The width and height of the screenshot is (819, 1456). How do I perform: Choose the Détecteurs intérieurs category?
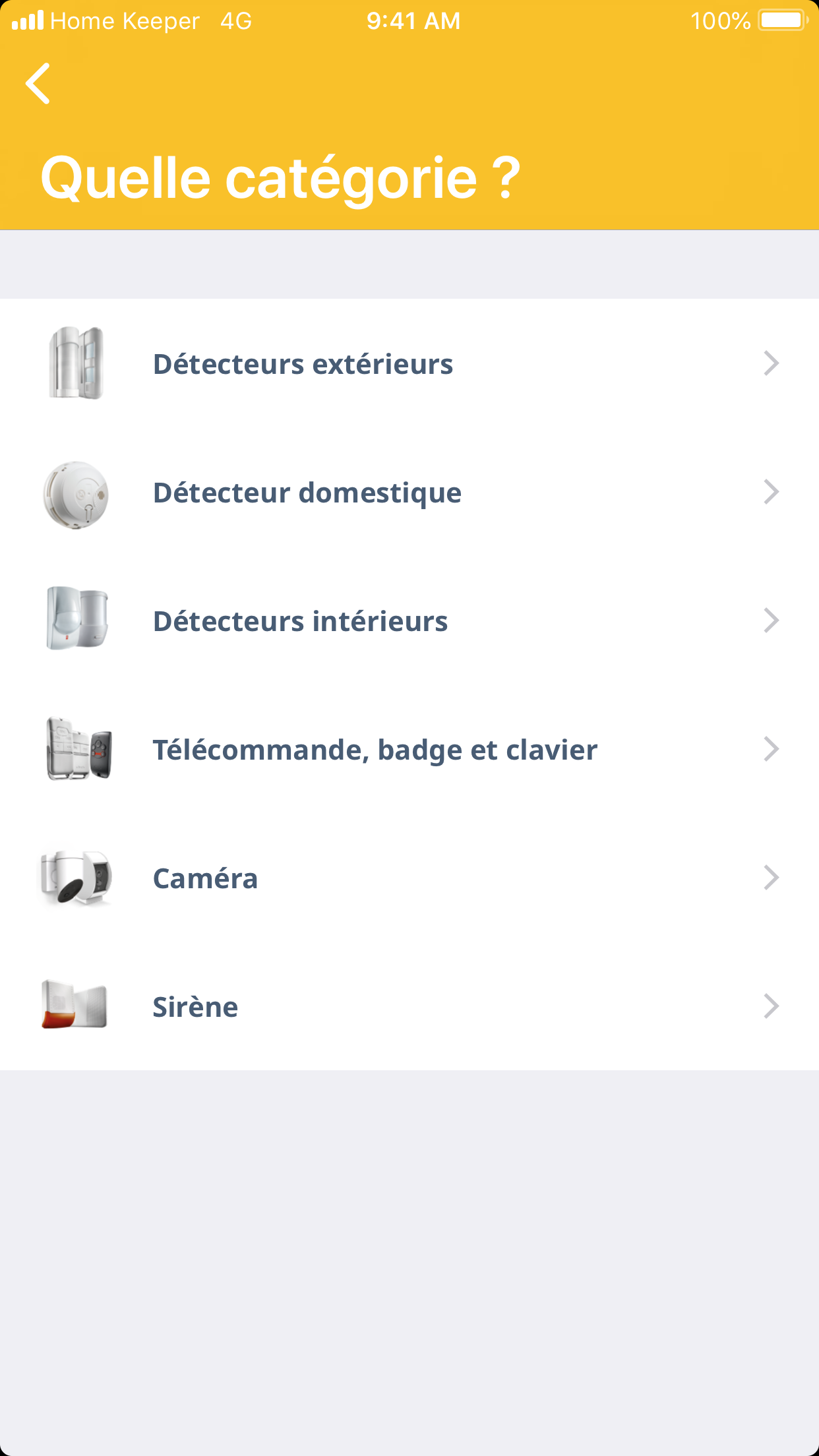[409, 621]
